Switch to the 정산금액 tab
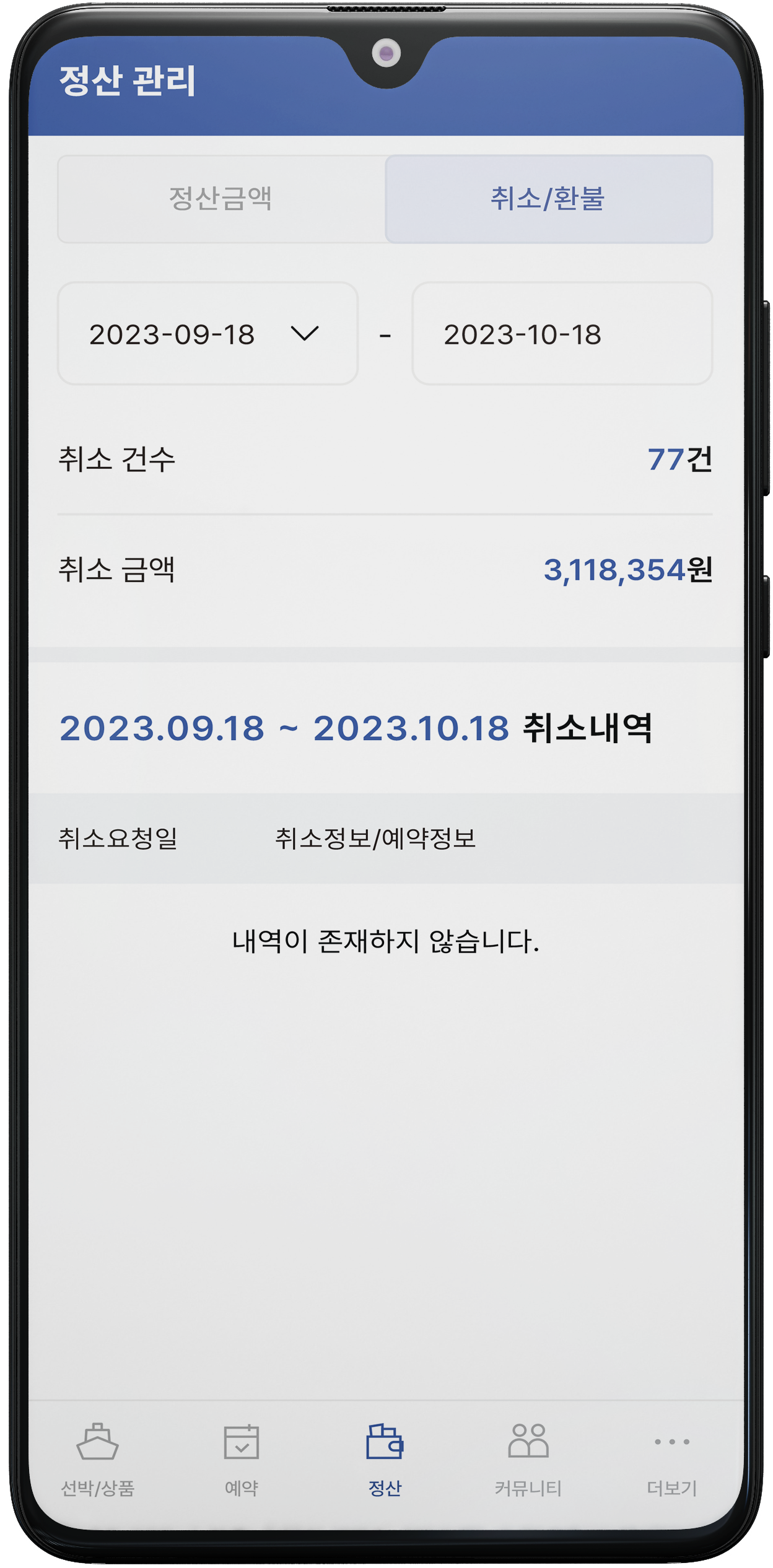This screenshot has height=1568, width=773. click(x=221, y=199)
